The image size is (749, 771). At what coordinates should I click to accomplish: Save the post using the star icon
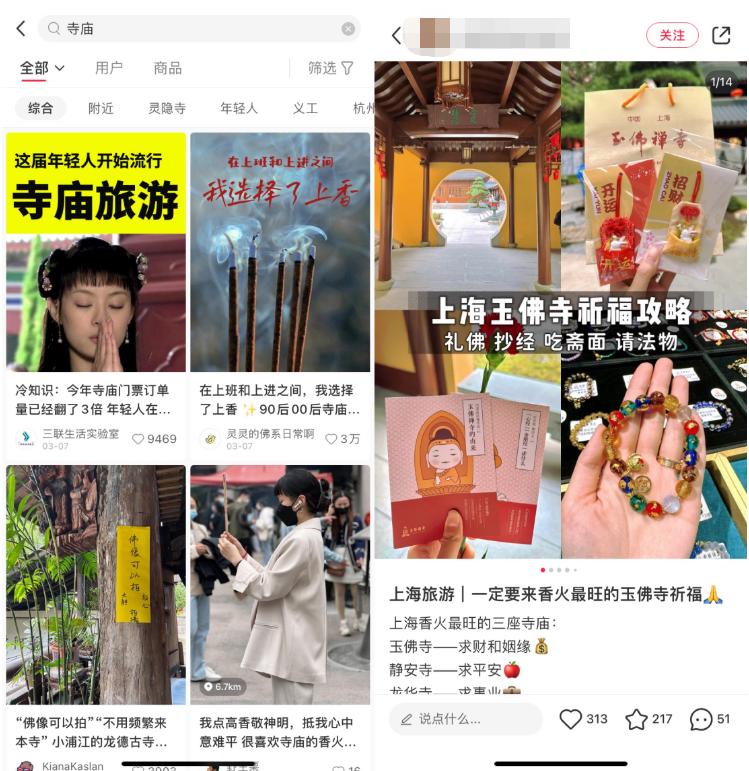tap(636, 719)
